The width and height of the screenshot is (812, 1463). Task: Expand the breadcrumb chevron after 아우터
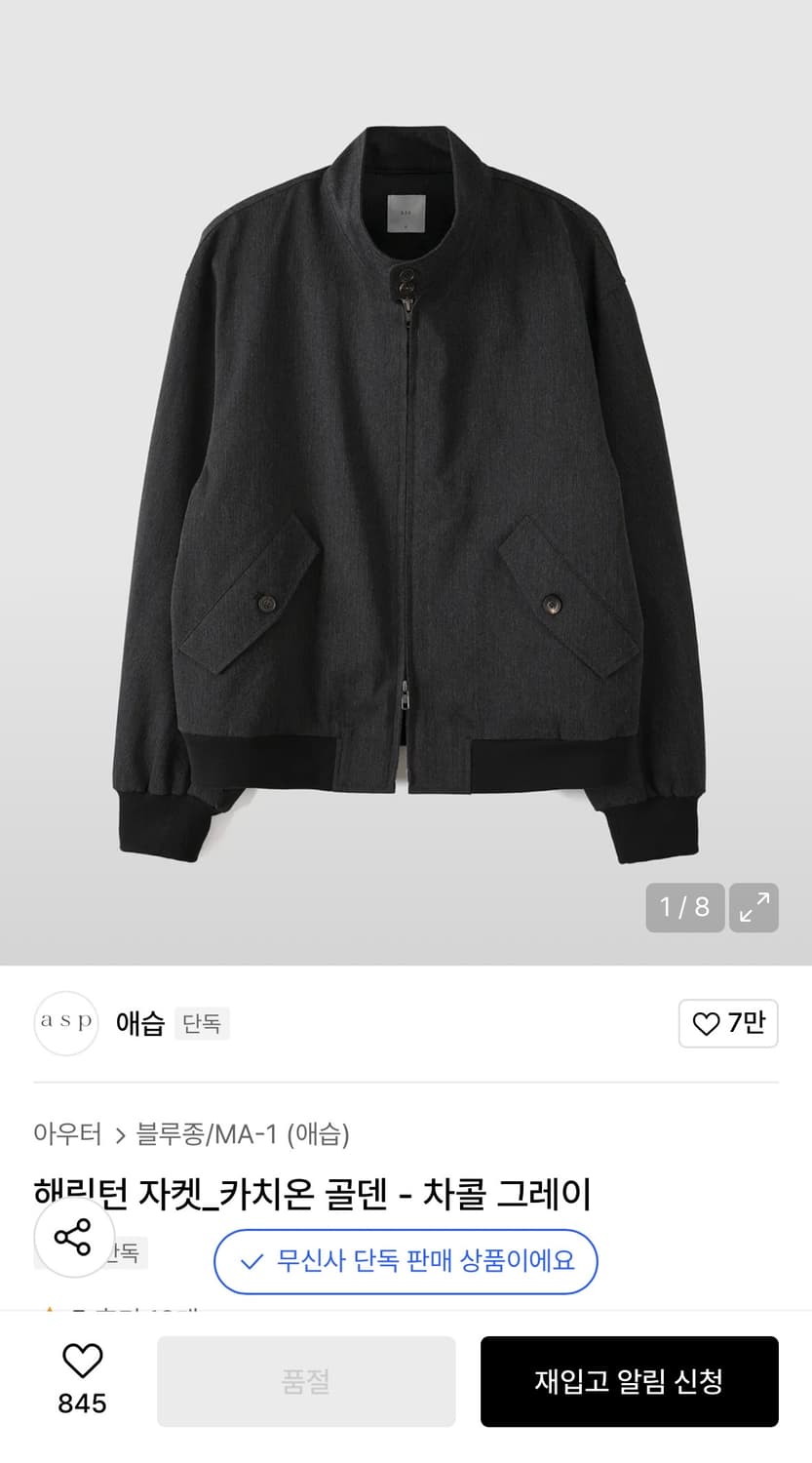119,1135
